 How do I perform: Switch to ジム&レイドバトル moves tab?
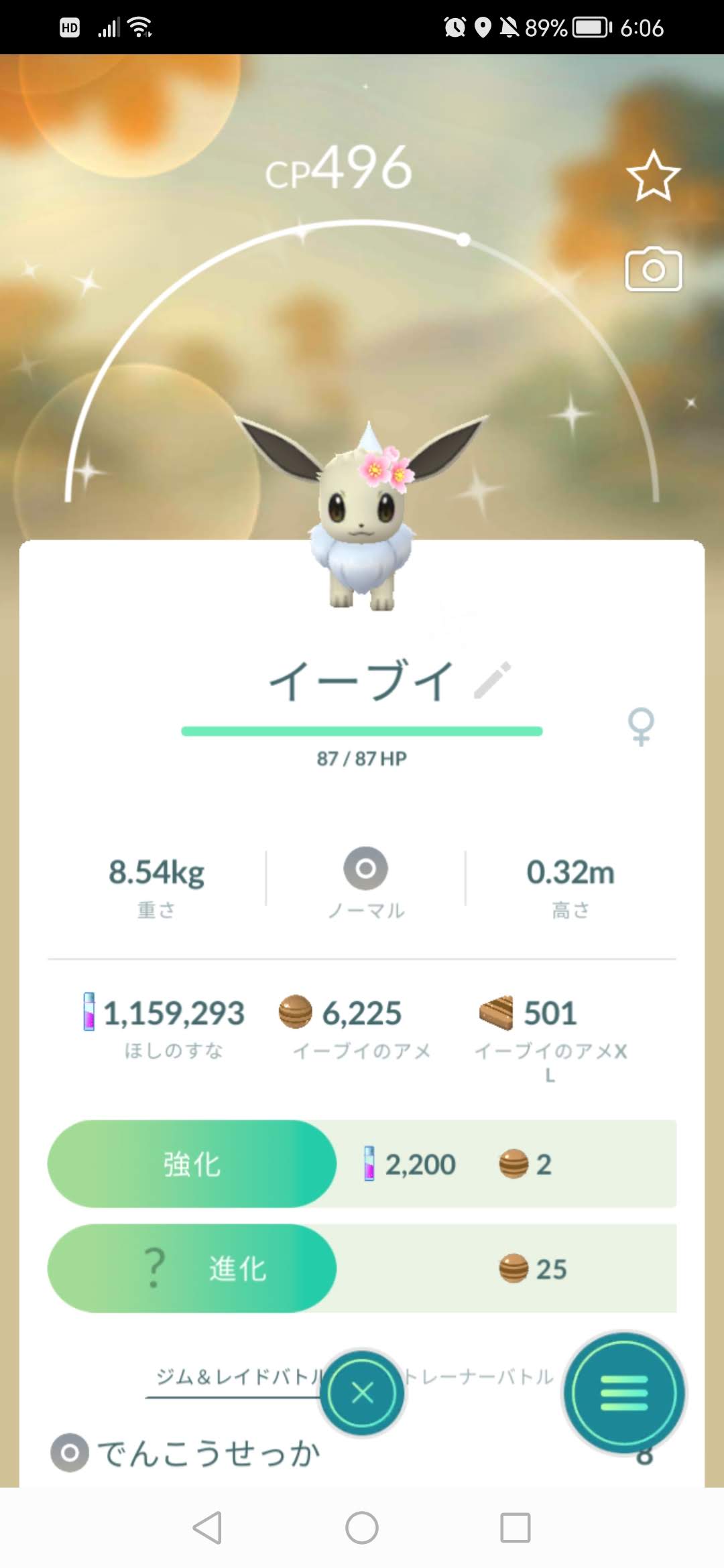click(235, 1377)
